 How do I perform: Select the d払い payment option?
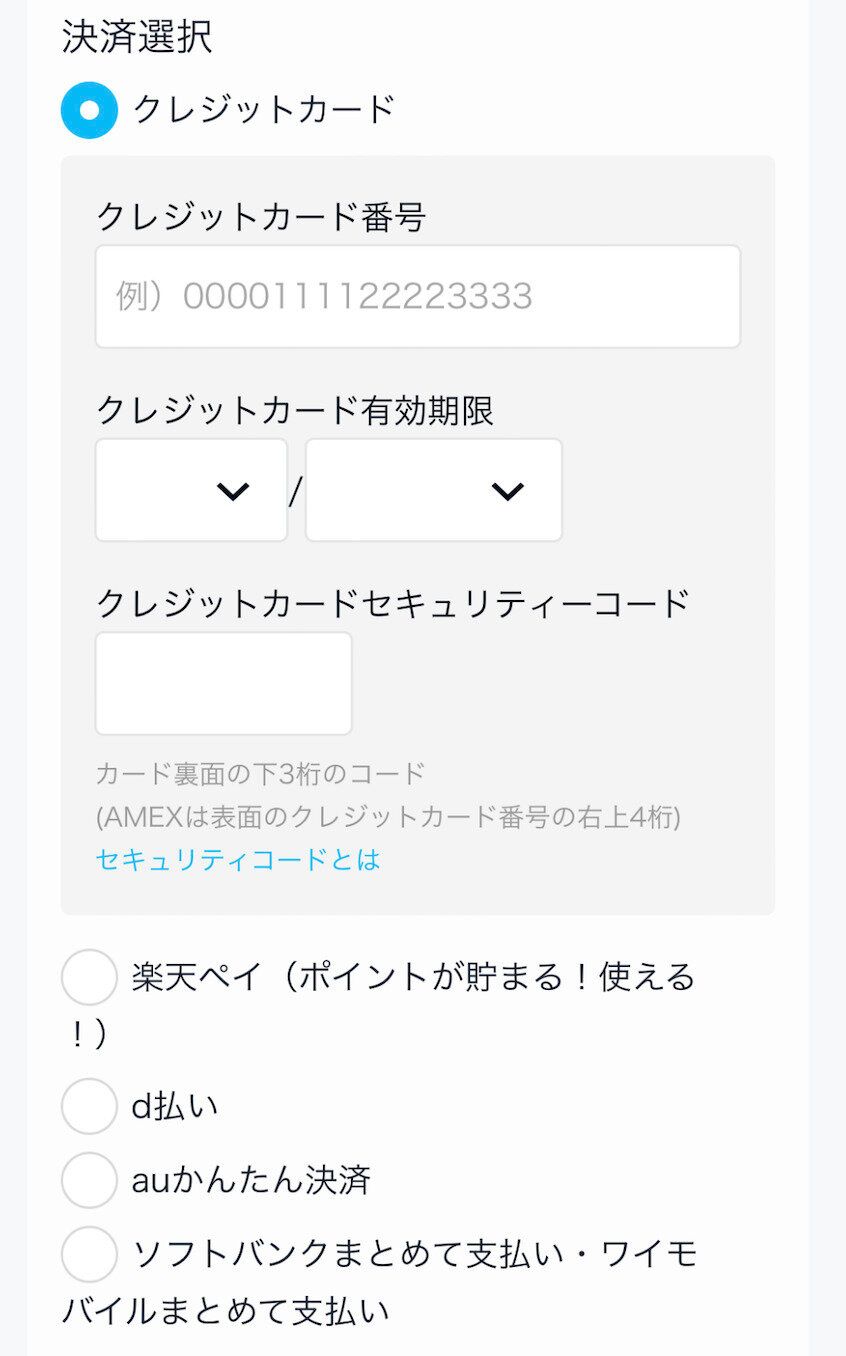pos(88,1106)
